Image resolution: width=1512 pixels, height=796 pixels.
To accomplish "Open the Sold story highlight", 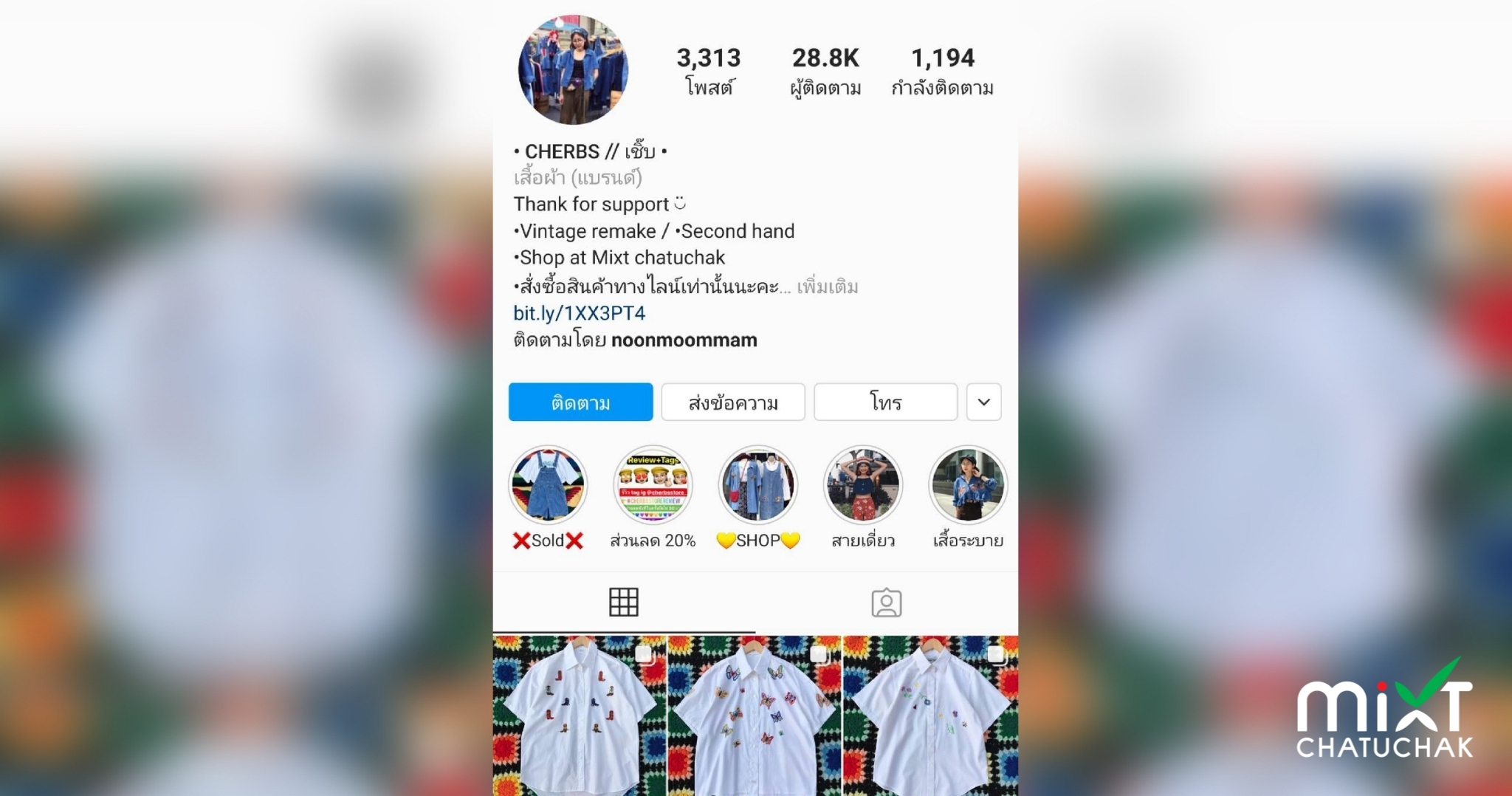I will pos(548,485).
